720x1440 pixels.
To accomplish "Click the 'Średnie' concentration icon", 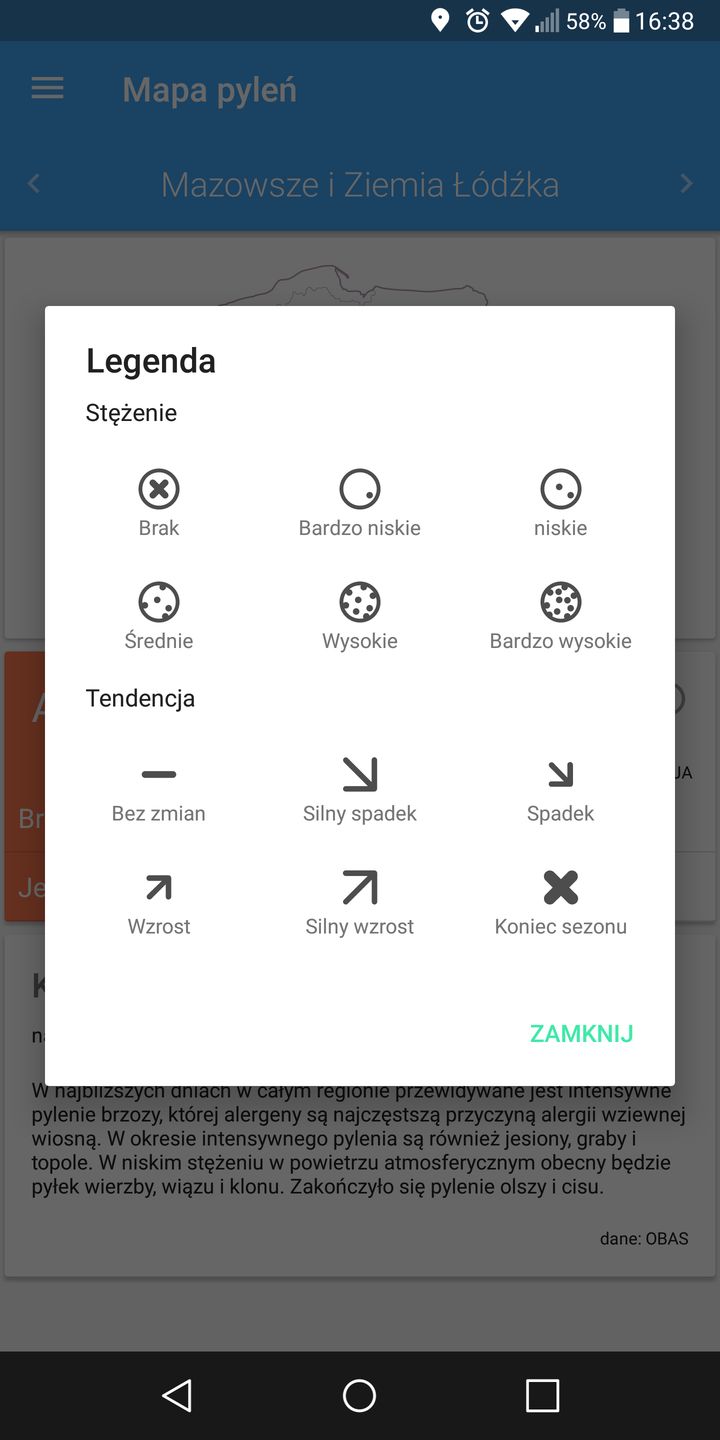I will [158, 600].
